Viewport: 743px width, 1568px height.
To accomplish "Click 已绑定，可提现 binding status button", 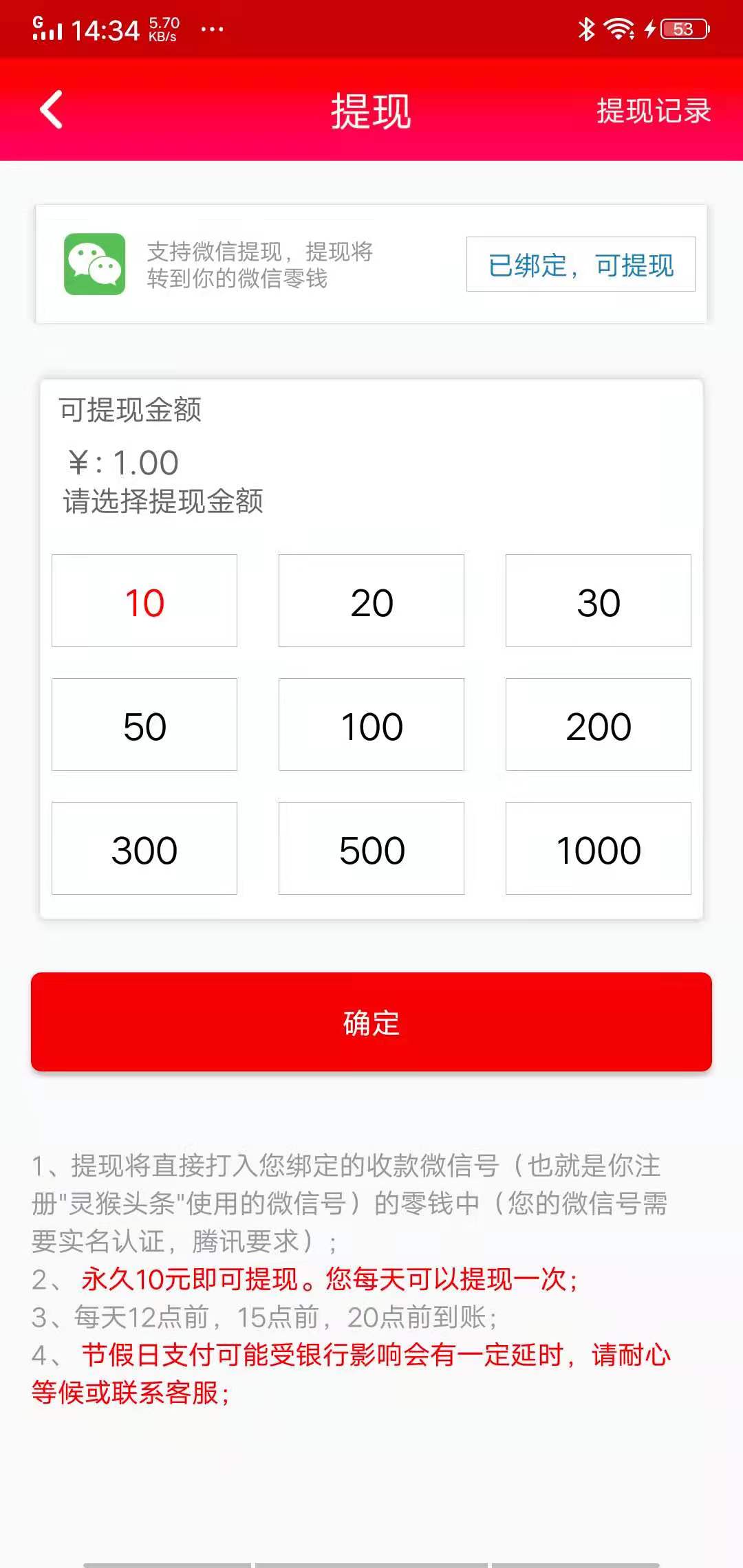I will pos(581,265).
